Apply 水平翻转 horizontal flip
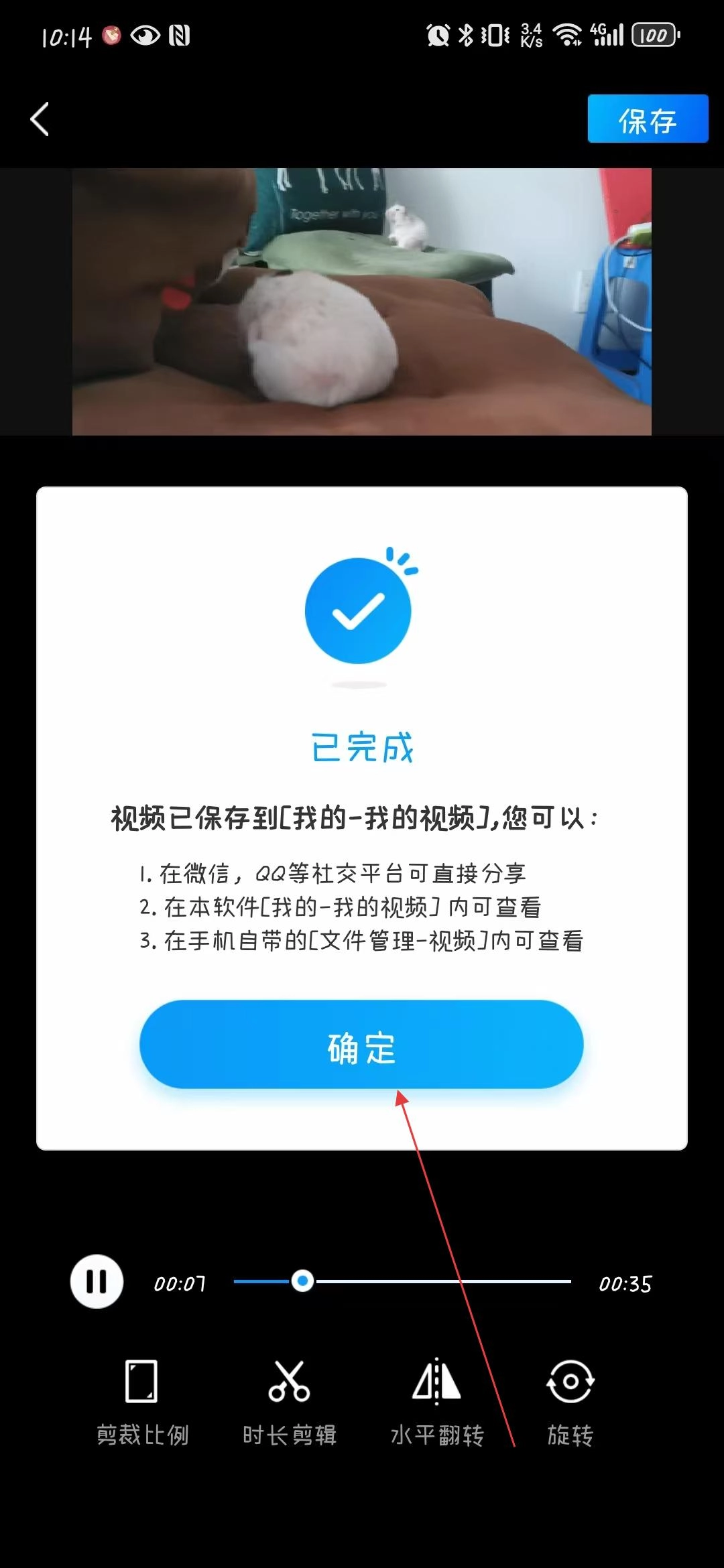The height and width of the screenshot is (1568, 724). point(436,1399)
